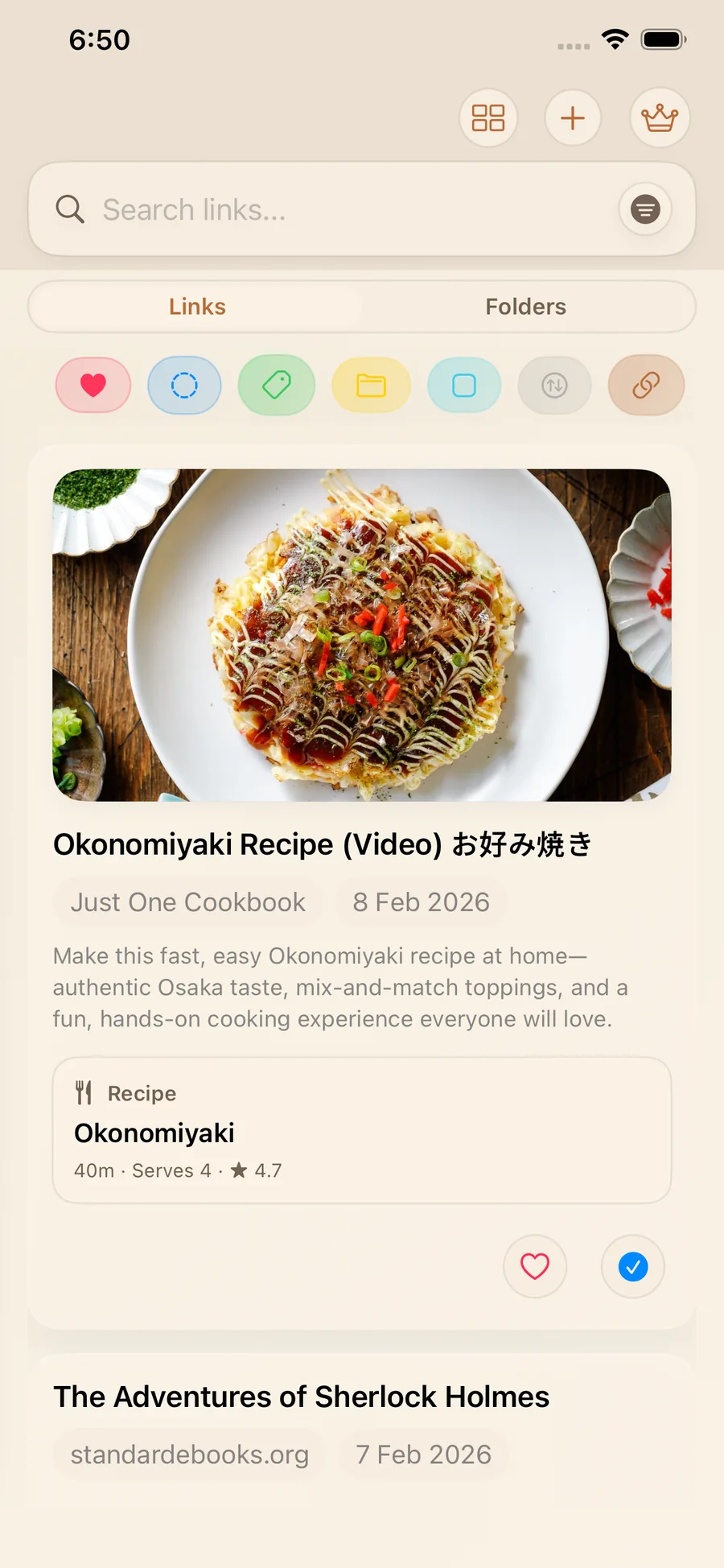Enable the red heart favorites filter
This screenshot has width=724, height=1568.
pos(93,386)
